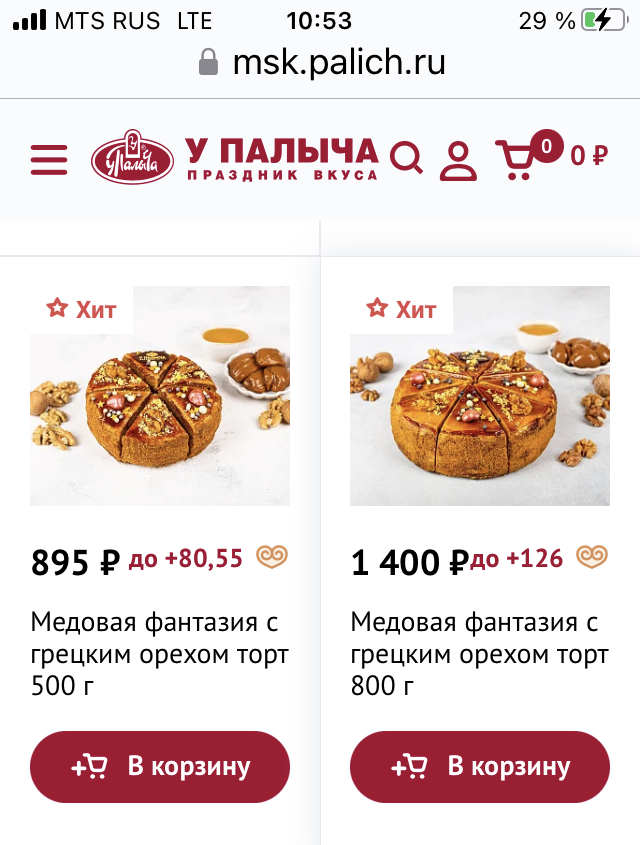This screenshot has width=640, height=845.
Task: Add the 800 г honey cake to cart
Action: (x=480, y=767)
